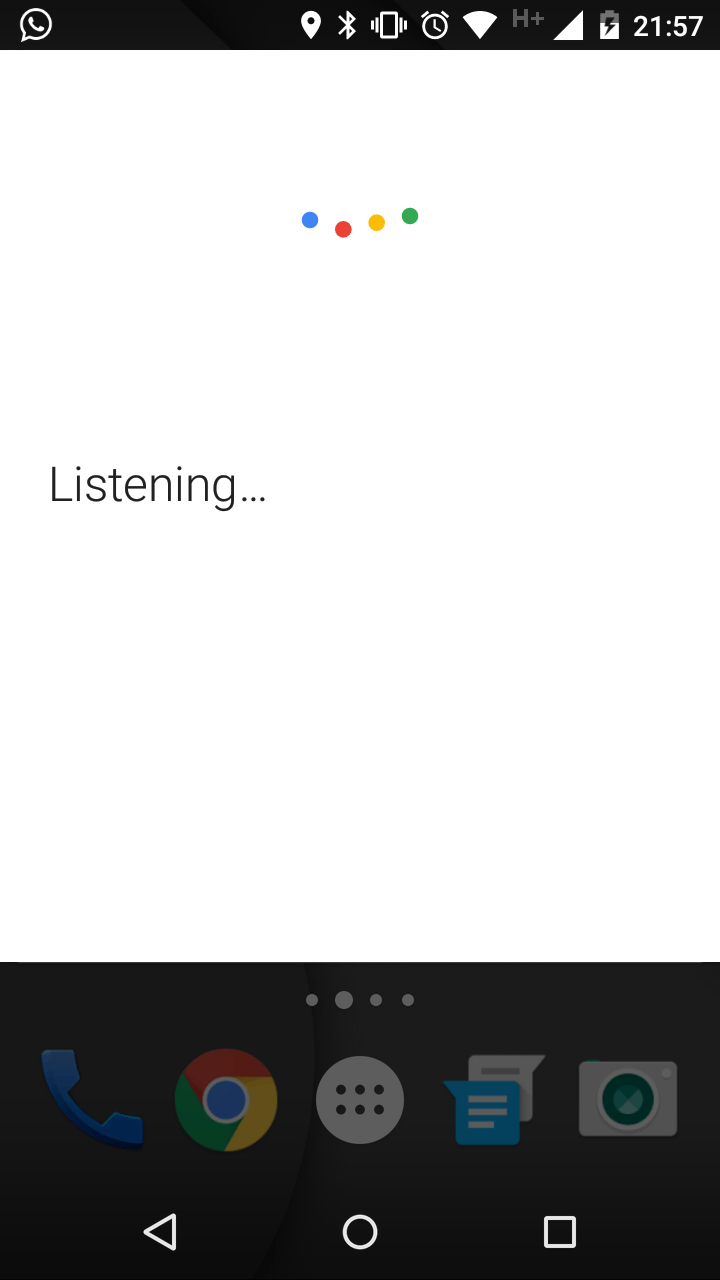The width and height of the screenshot is (720, 1280).
Task: Open the app drawer
Action: pyautogui.click(x=360, y=1100)
